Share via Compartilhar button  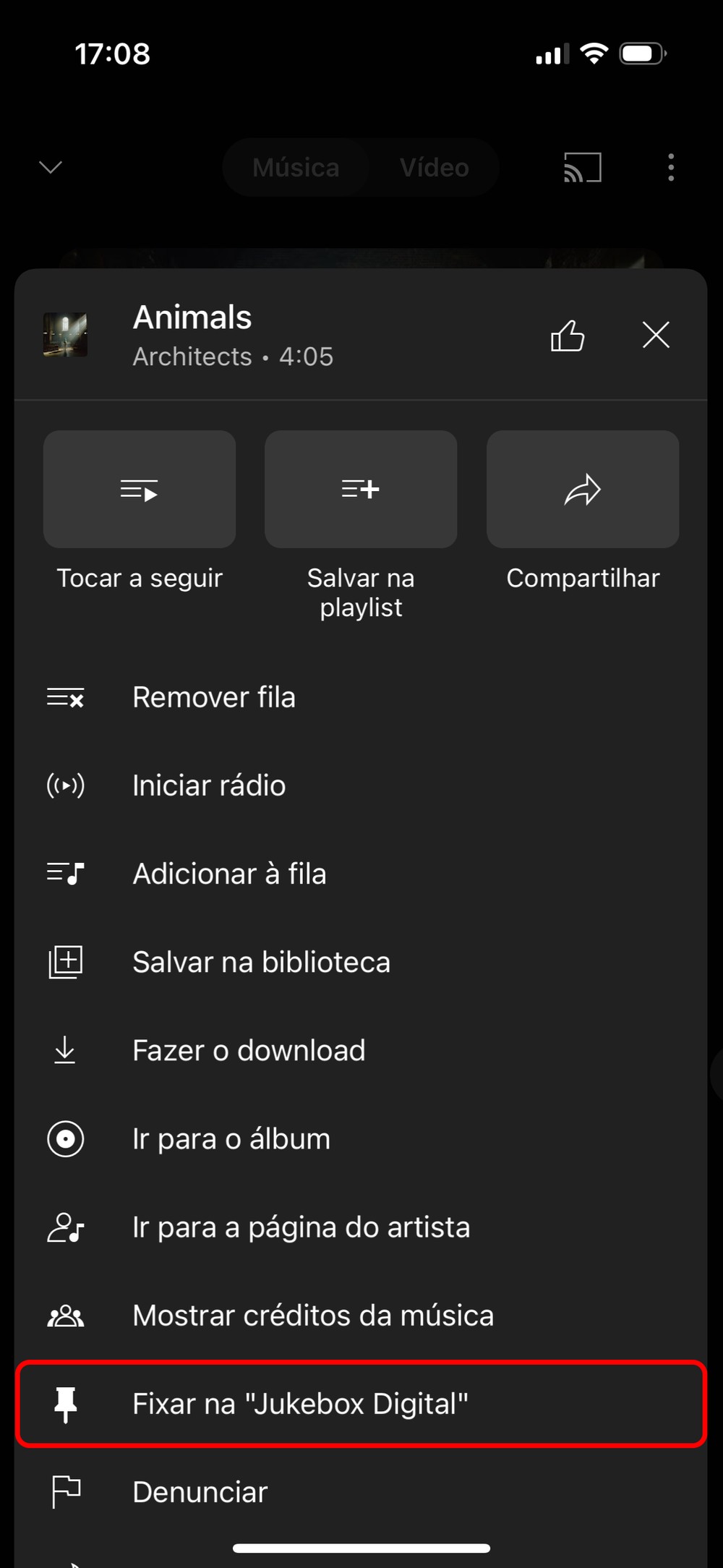coord(583,490)
